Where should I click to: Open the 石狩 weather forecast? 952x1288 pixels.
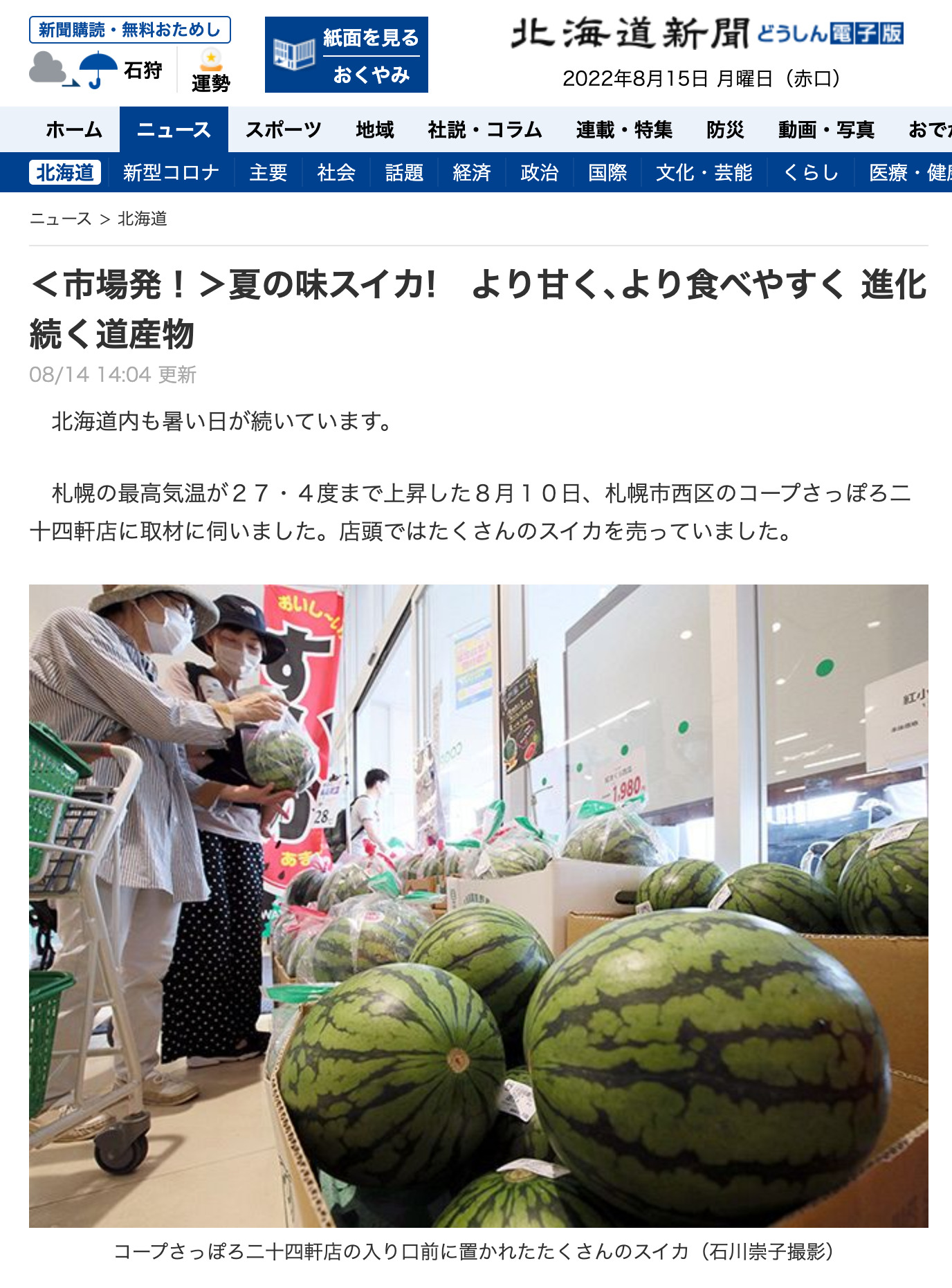click(97, 70)
